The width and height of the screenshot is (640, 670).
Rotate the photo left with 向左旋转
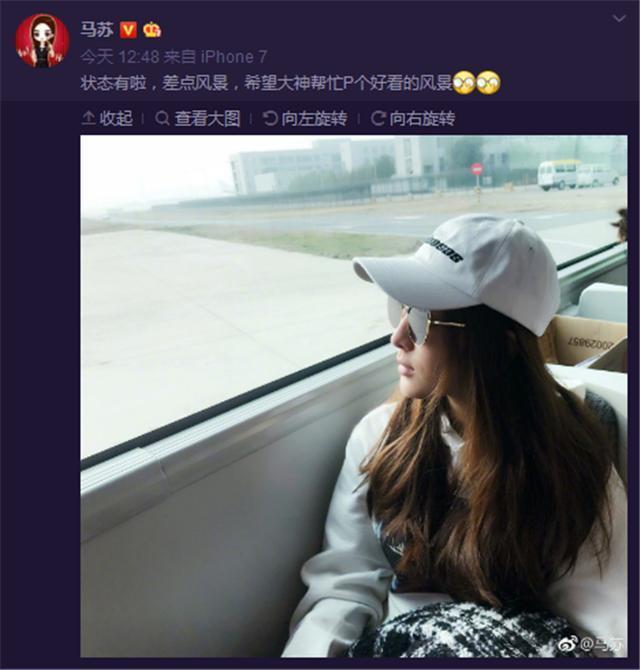coord(305,118)
